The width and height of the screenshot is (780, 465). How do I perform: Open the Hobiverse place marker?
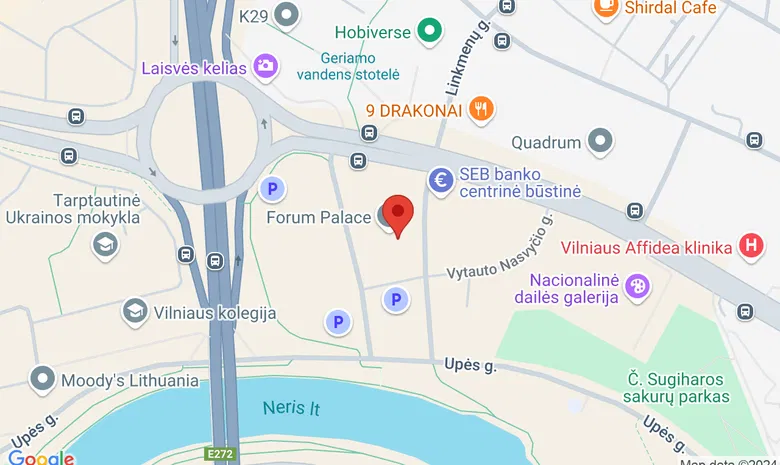(431, 32)
